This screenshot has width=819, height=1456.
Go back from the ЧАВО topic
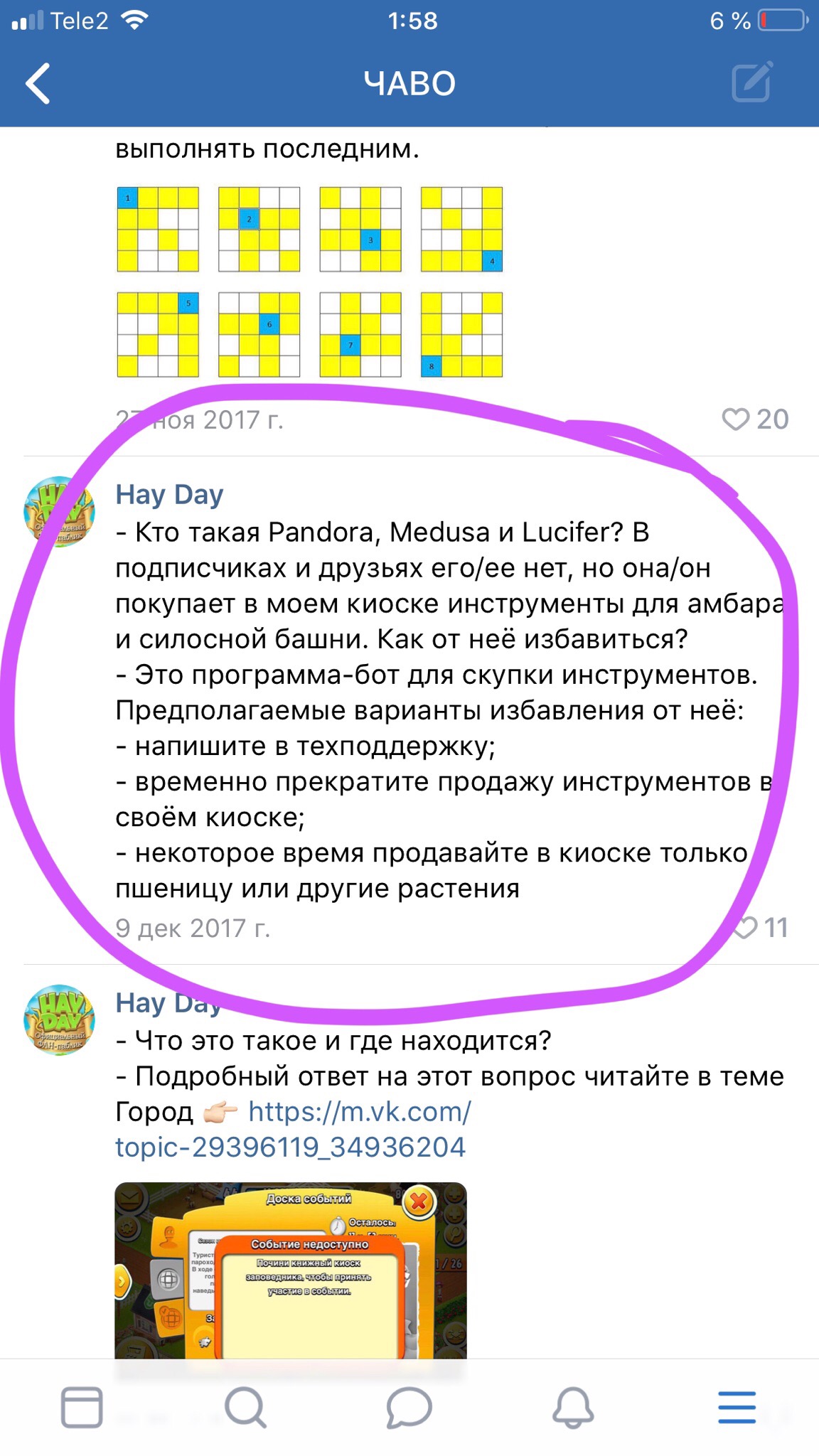click(x=38, y=84)
